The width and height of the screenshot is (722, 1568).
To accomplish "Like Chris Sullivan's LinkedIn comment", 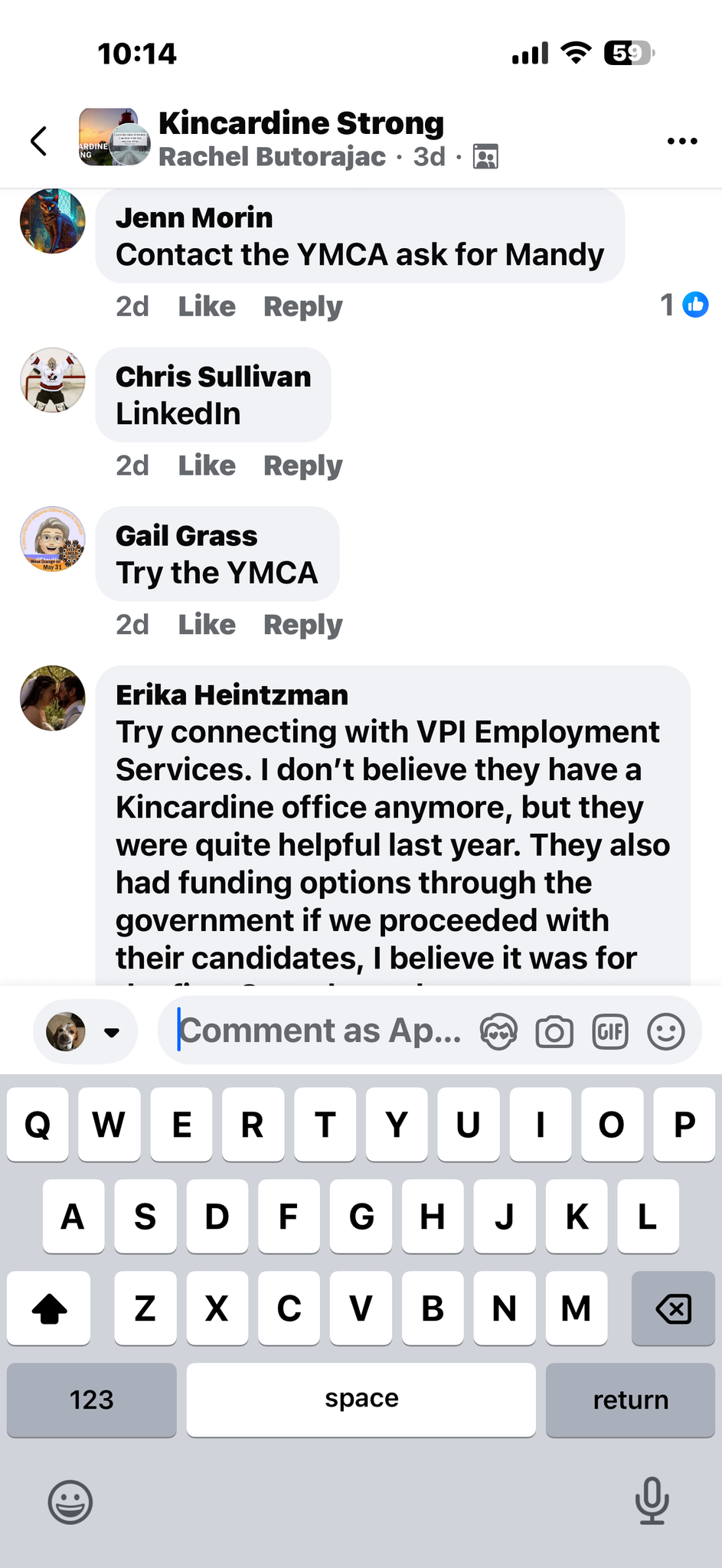I will [x=207, y=465].
